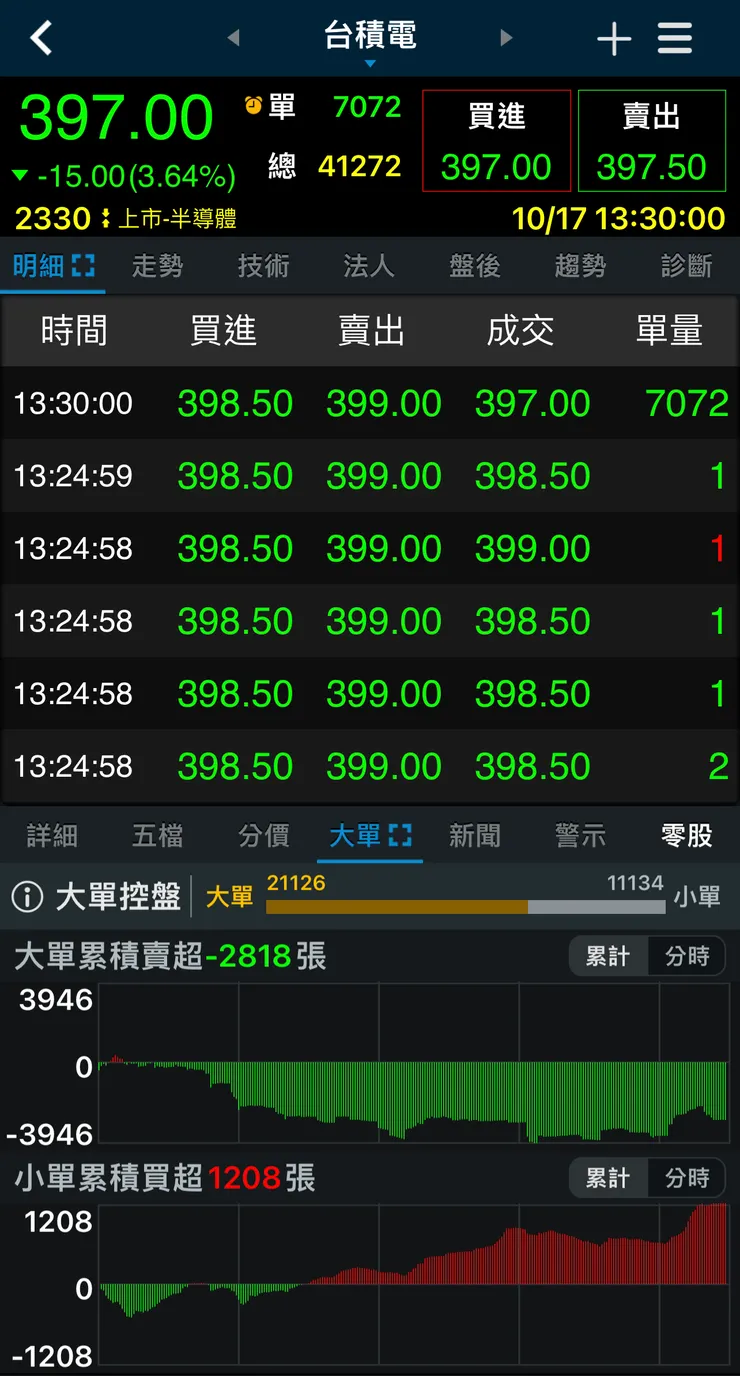The image size is (740, 1376).
Task: Select 累計 view for 小單累積買超 chart
Action: coord(606,1178)
